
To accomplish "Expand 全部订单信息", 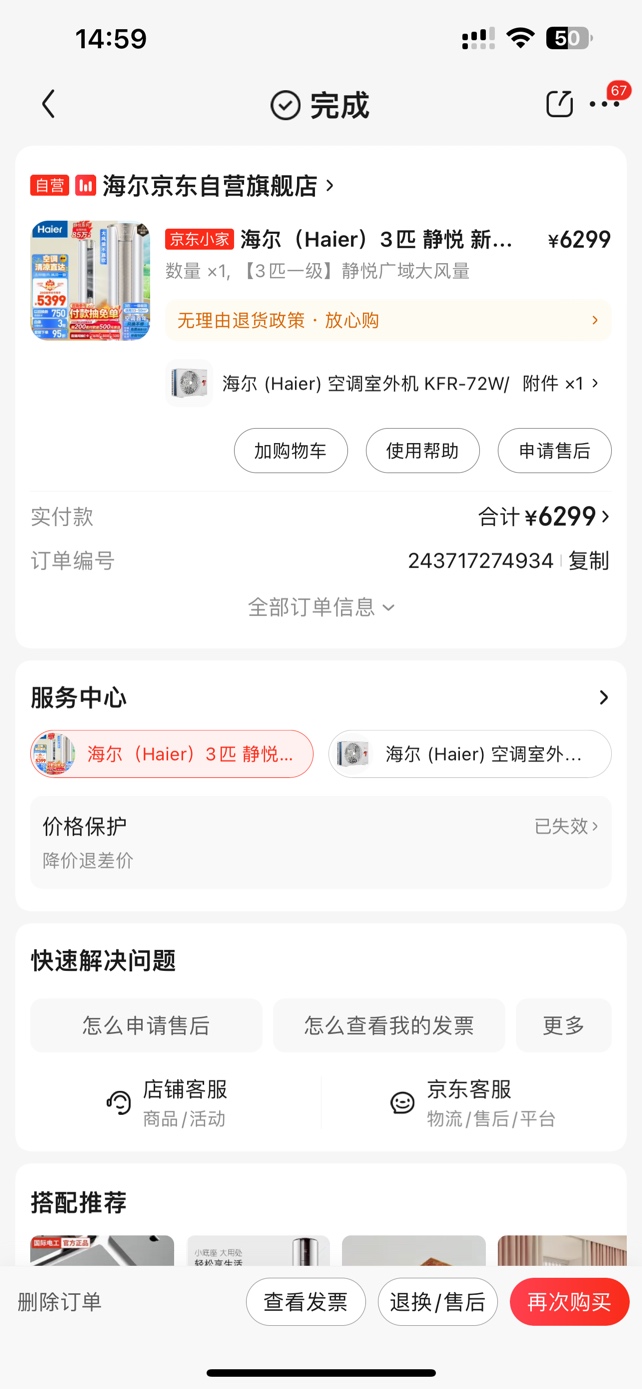I will (x=321, y=607).
